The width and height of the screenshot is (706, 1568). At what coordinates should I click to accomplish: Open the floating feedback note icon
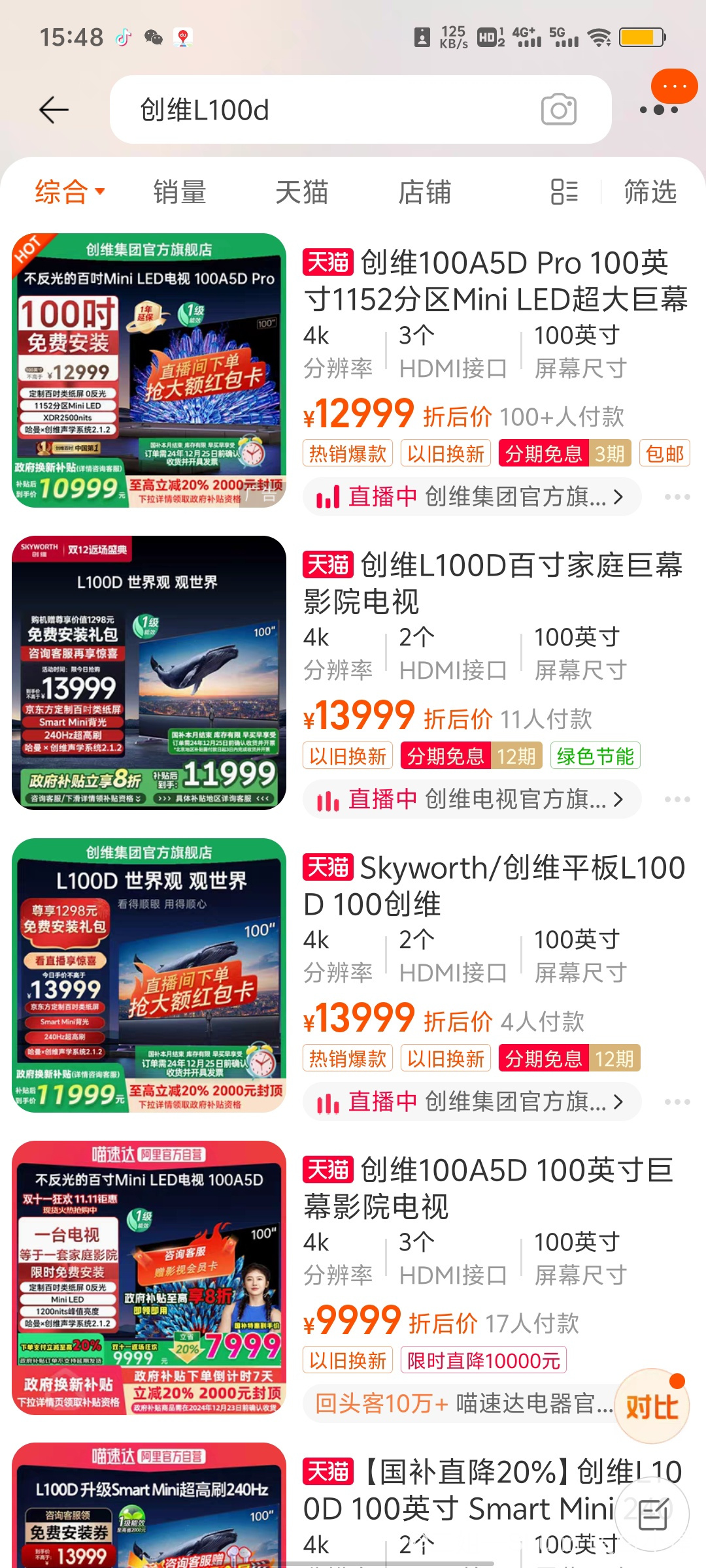pyautogui.click(x=652, y=1515)
